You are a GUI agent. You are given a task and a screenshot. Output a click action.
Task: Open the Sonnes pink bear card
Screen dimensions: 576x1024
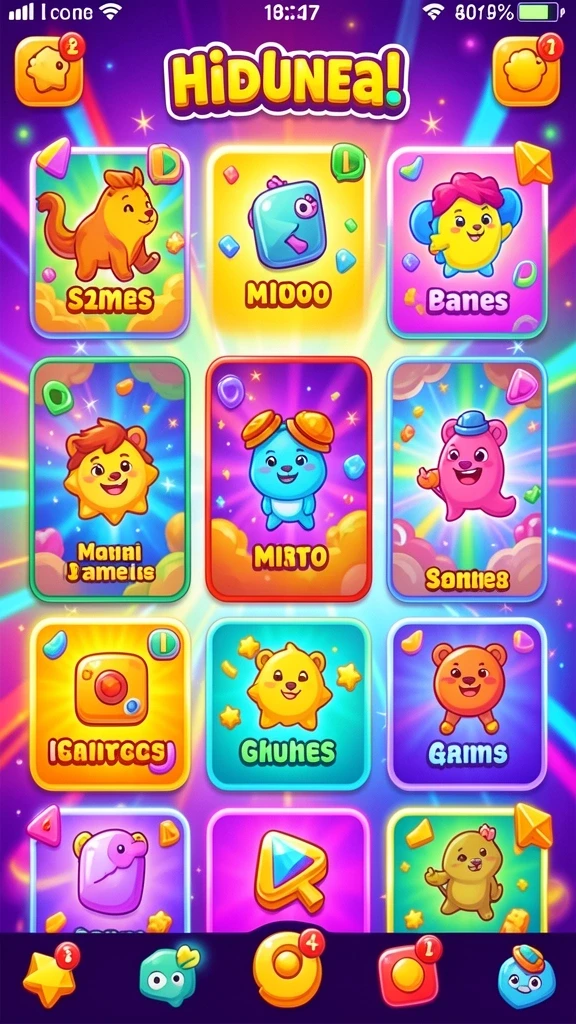click(468, 479)
